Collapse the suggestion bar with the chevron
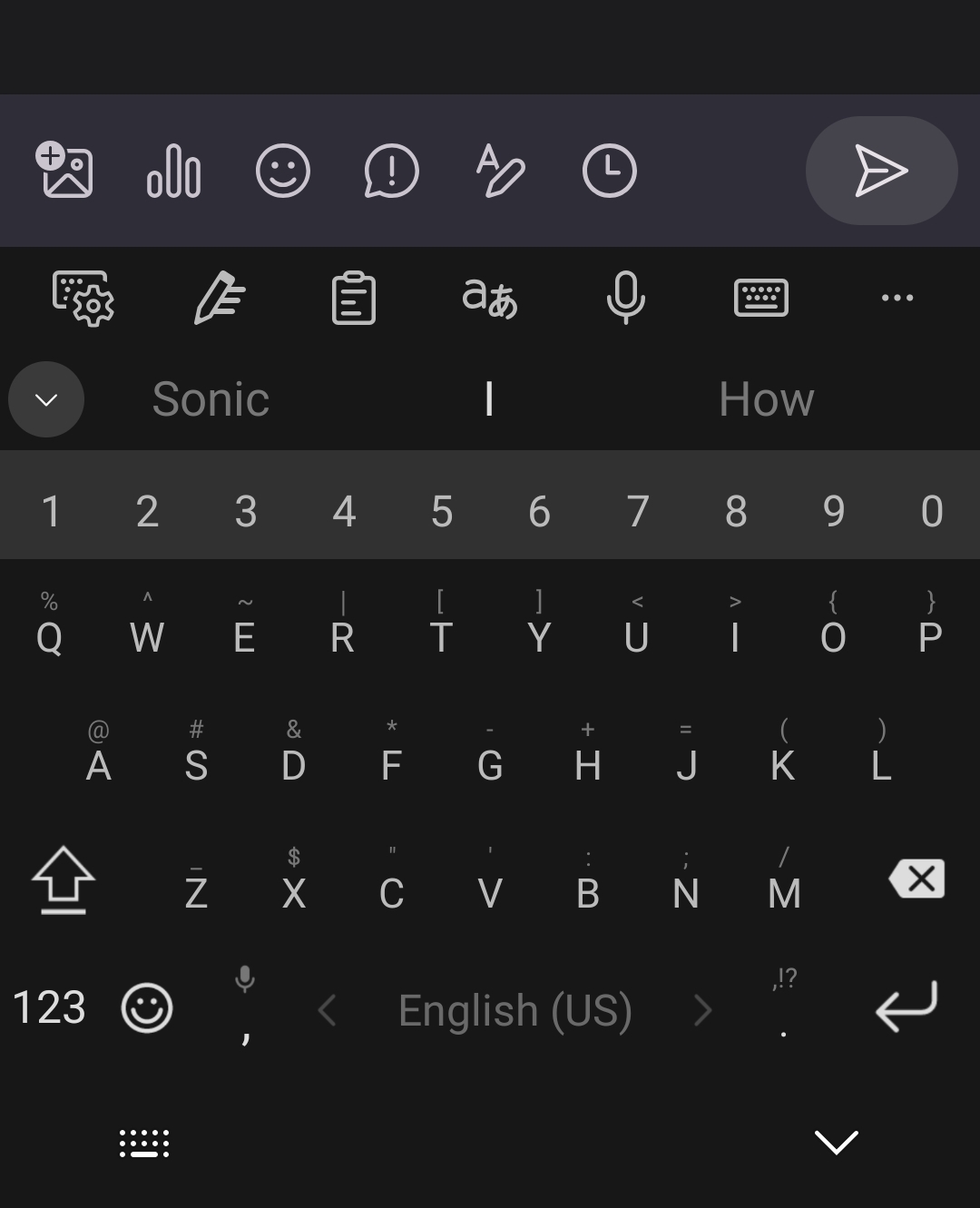Screen dimensions: 980x1208 tap(46, 399)
